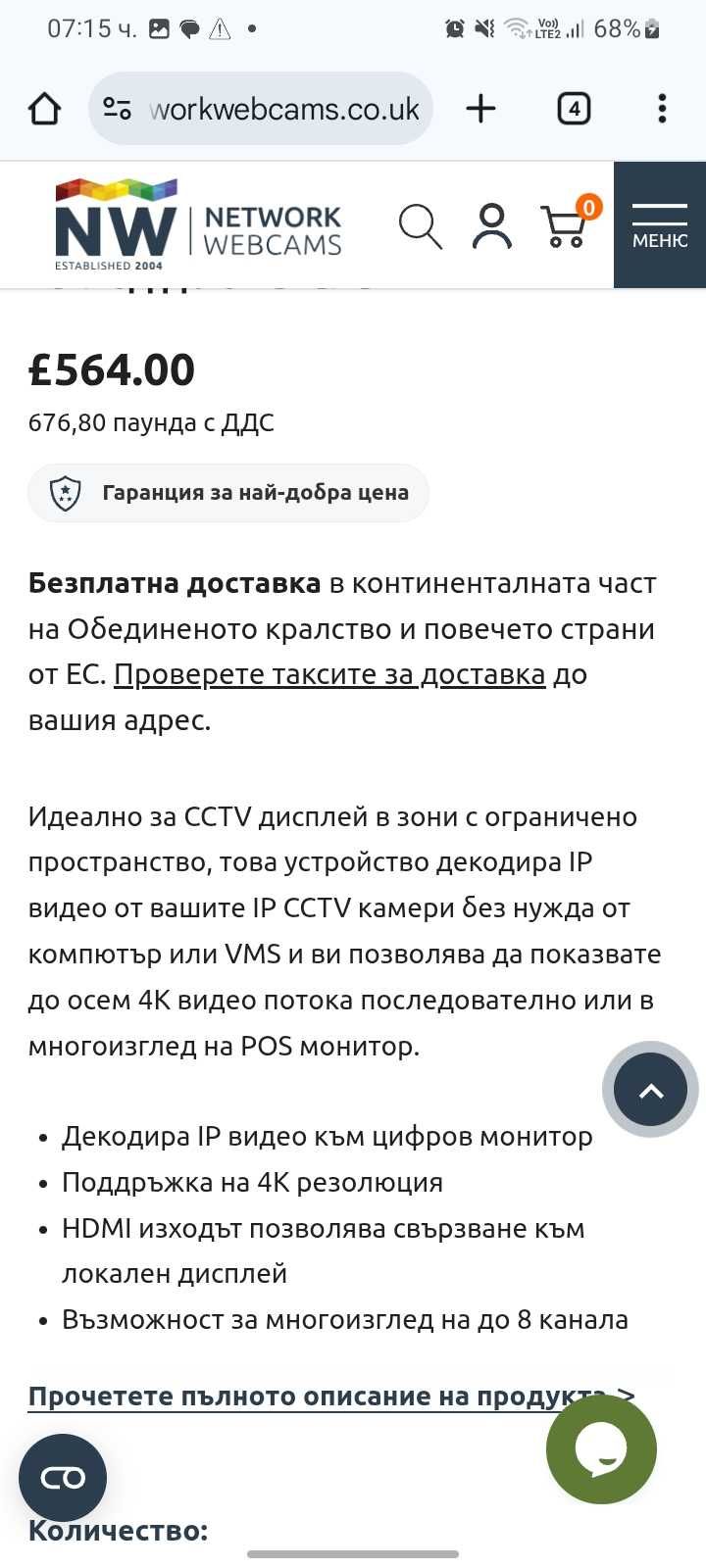The height and width of the screenshot is (1568, 706).
Task: Open the Network Webcams homepage logo
Action: 198,225
